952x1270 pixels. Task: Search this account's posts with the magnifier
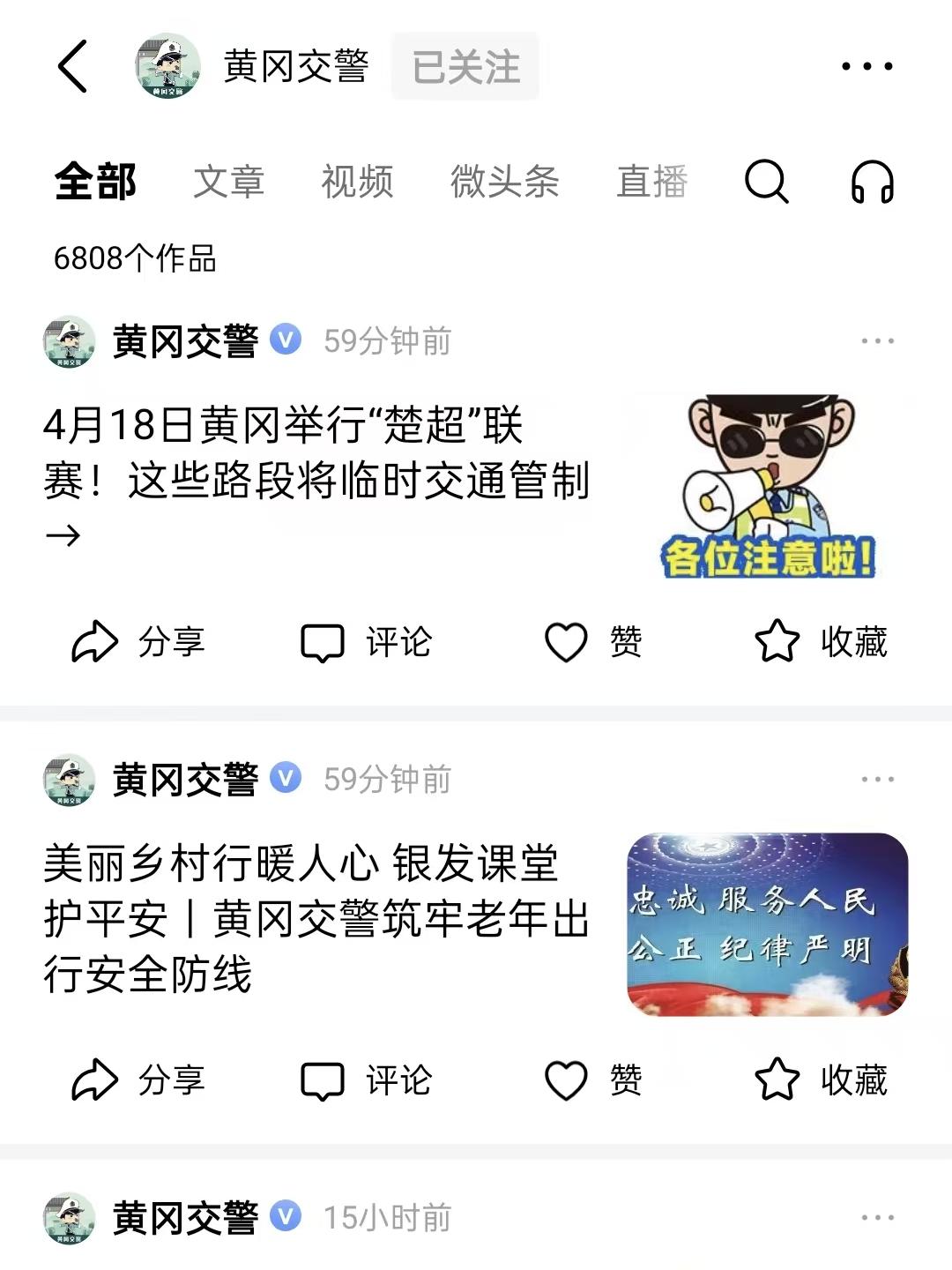[x=766, y=182]
